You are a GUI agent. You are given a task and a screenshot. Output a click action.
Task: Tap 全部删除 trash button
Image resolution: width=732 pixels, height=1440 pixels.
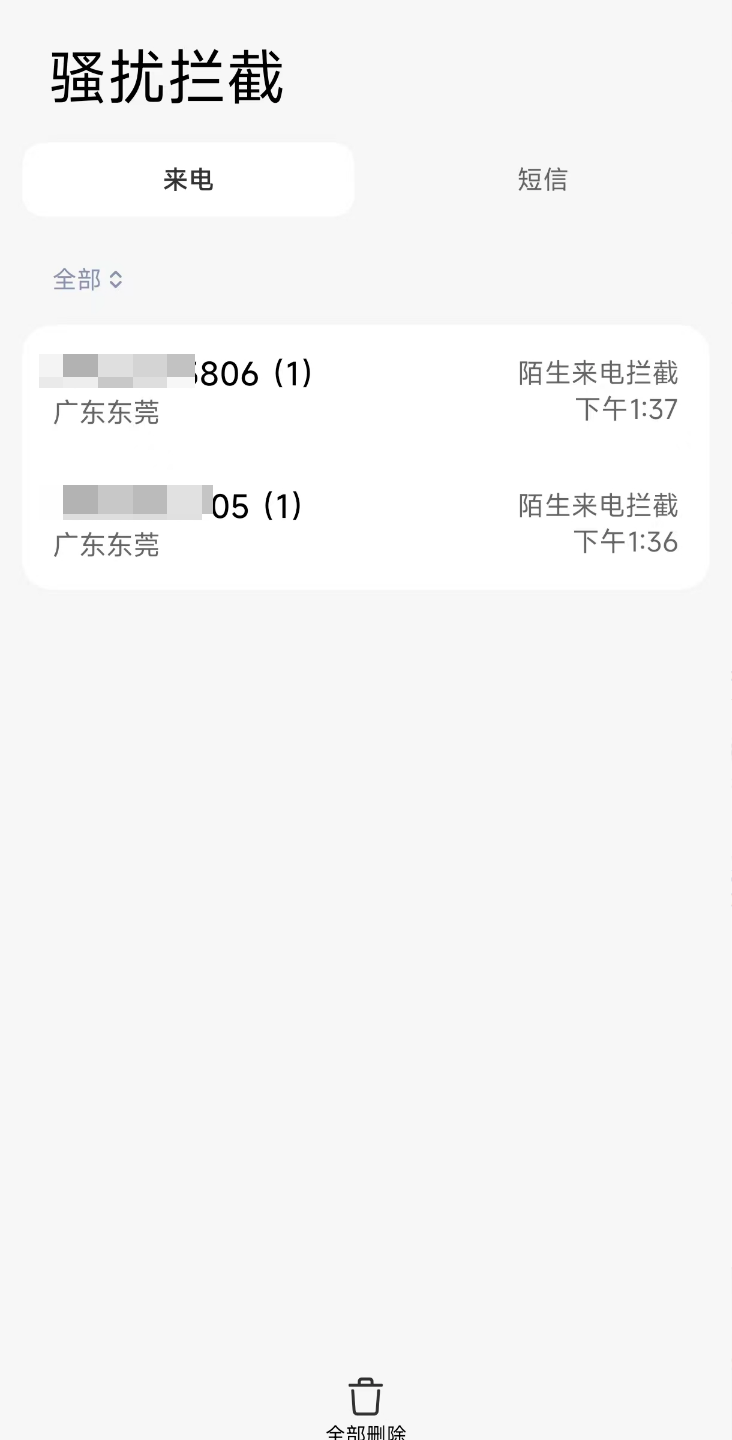366,1404
